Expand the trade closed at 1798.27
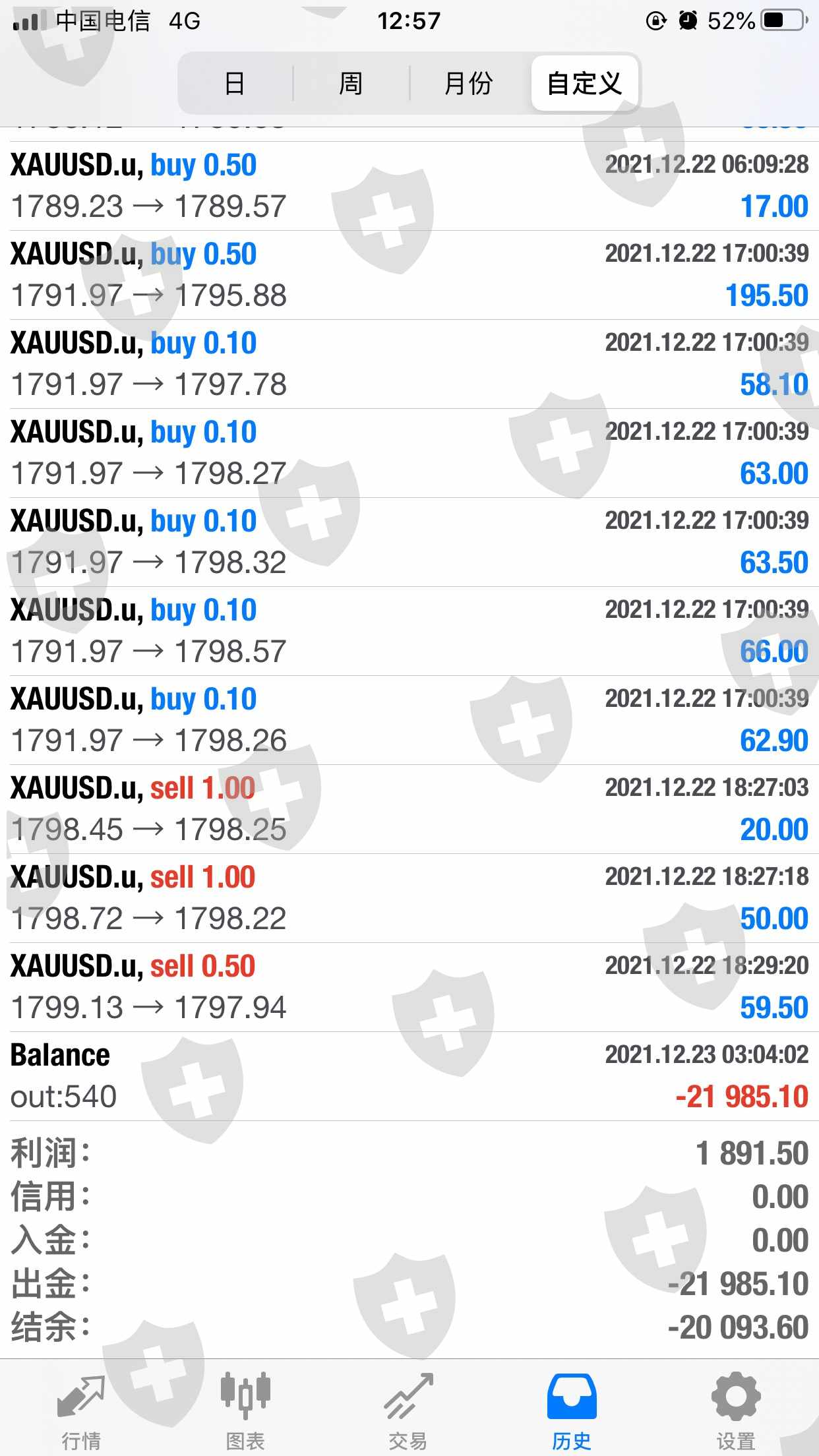Screen dimensions: 819x1456 tap(409, 453)
